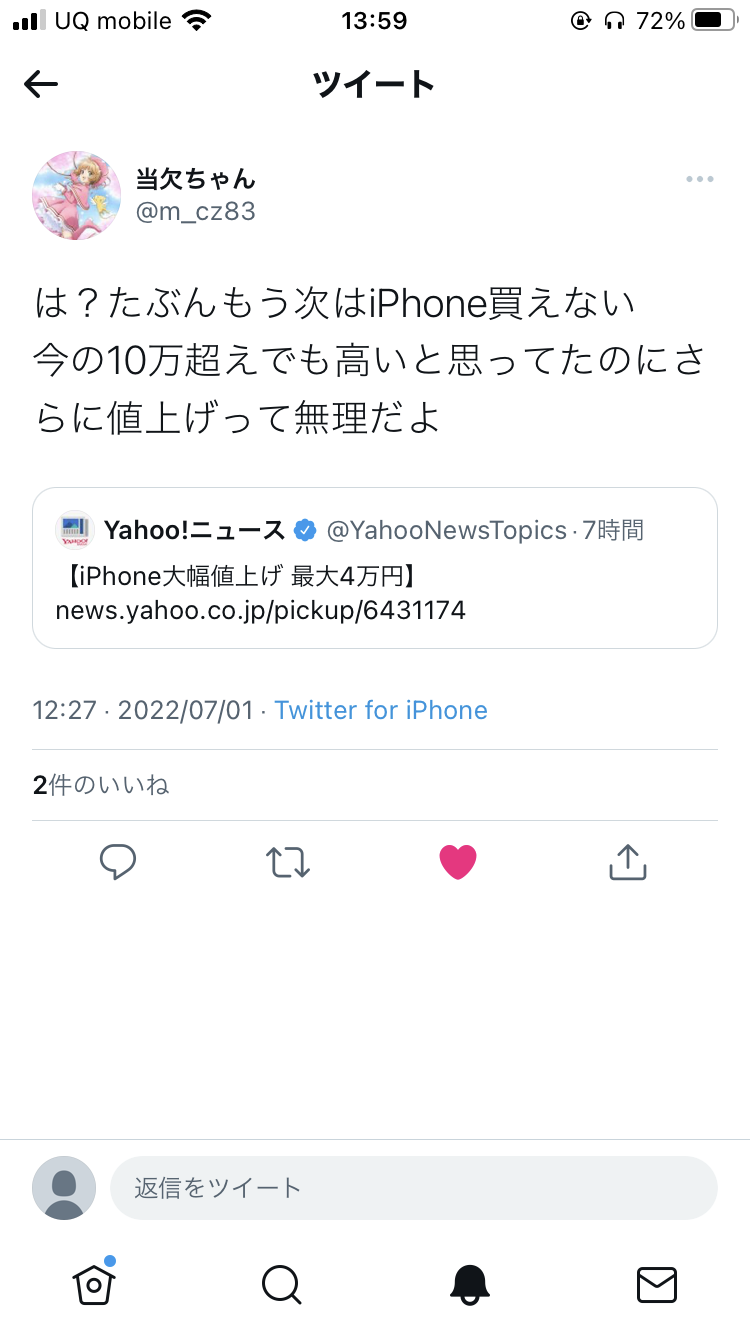Open the Notifications bell tab
Viewport: 750px width, 1334px height.
tap(469, 1284)
